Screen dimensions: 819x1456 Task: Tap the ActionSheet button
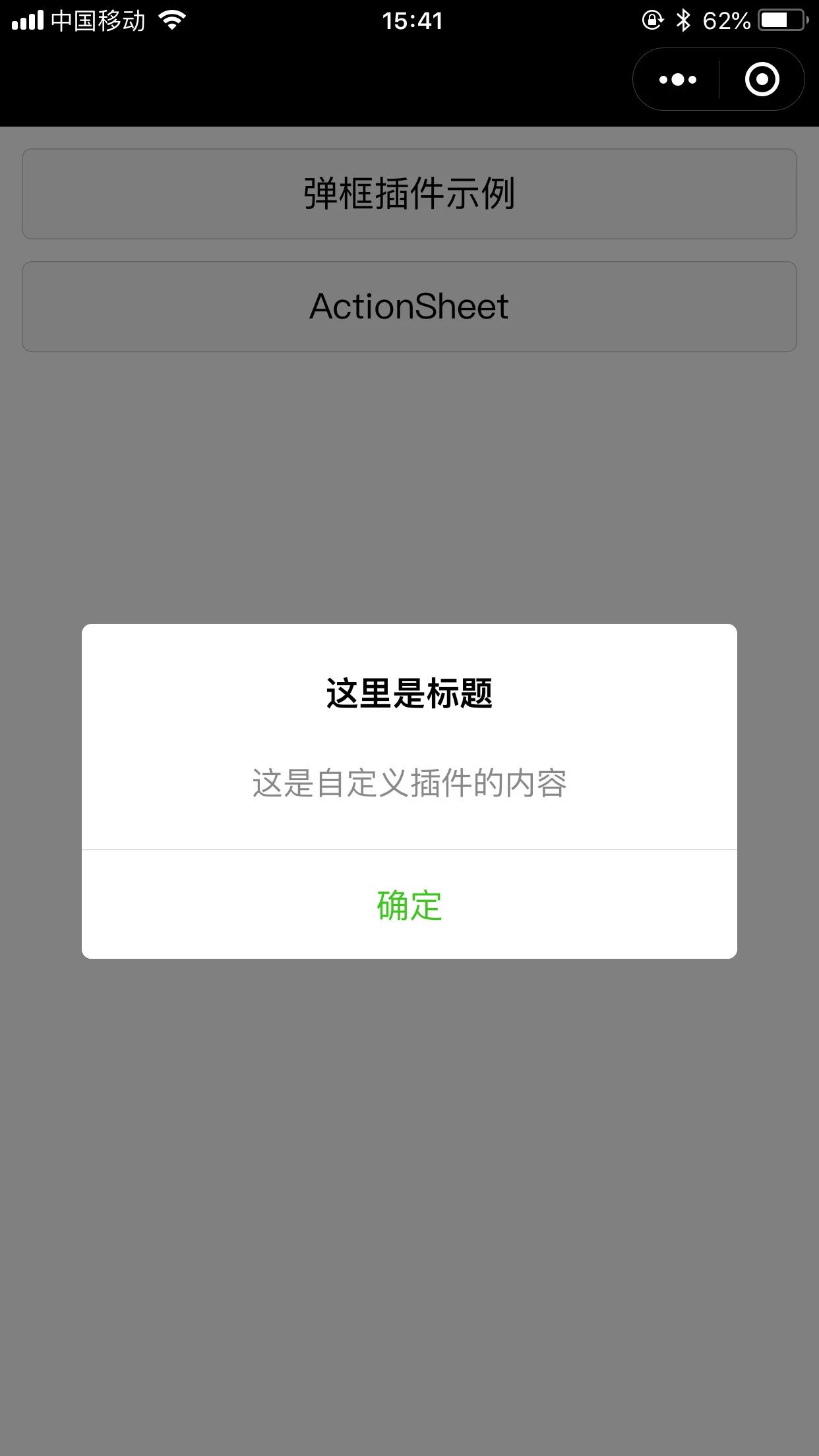click(409, 305)
